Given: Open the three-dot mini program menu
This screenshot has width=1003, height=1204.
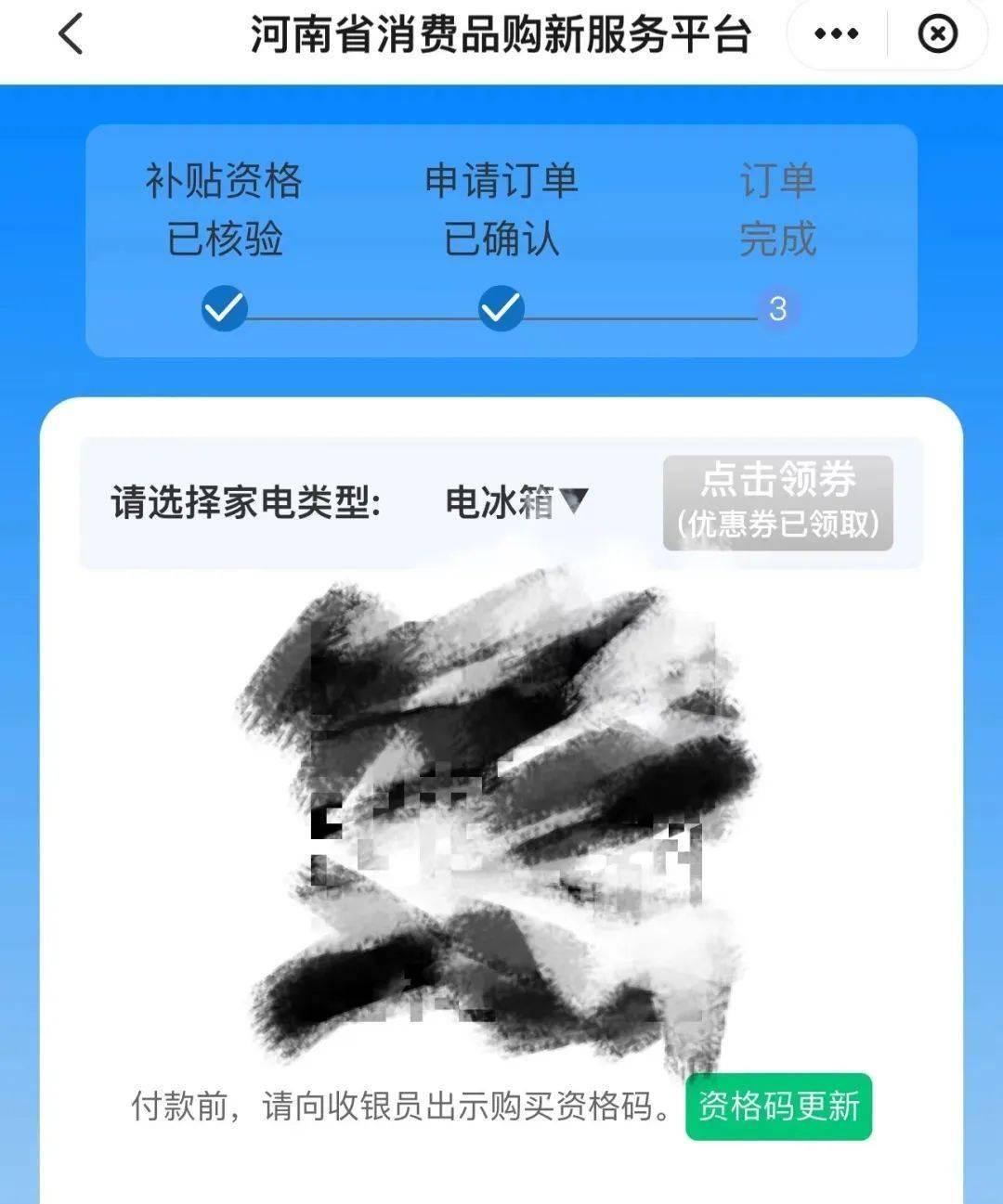Looking at the screenshot, I should [836, 34].
